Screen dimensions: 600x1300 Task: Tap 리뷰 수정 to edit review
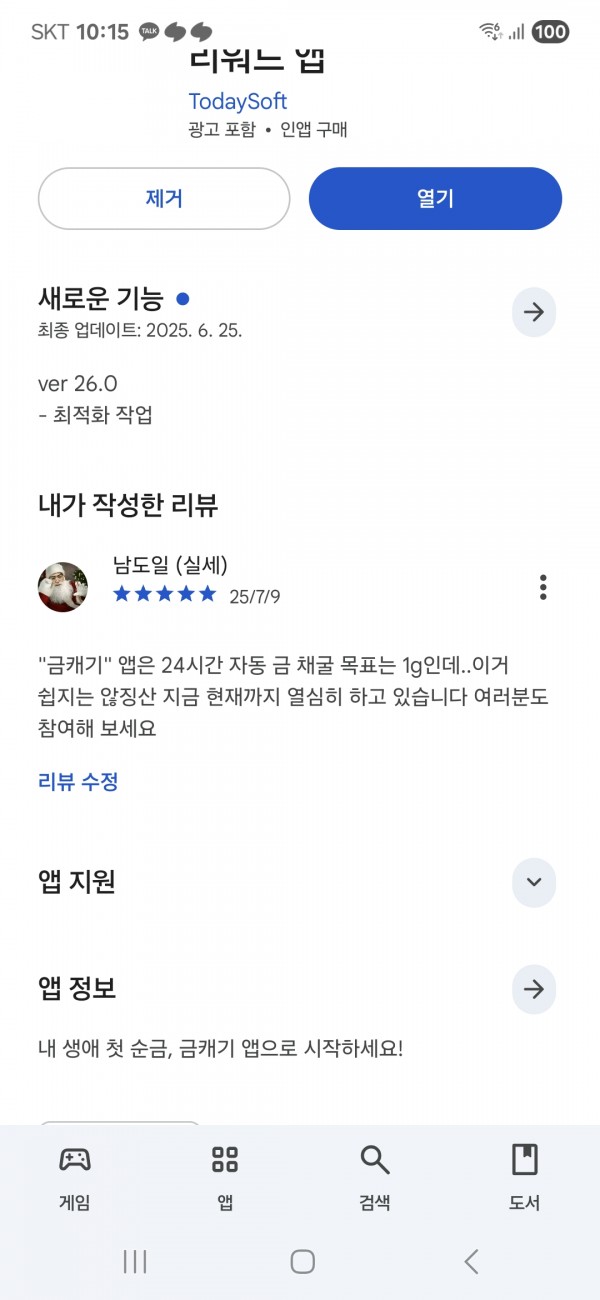[78, 782]
